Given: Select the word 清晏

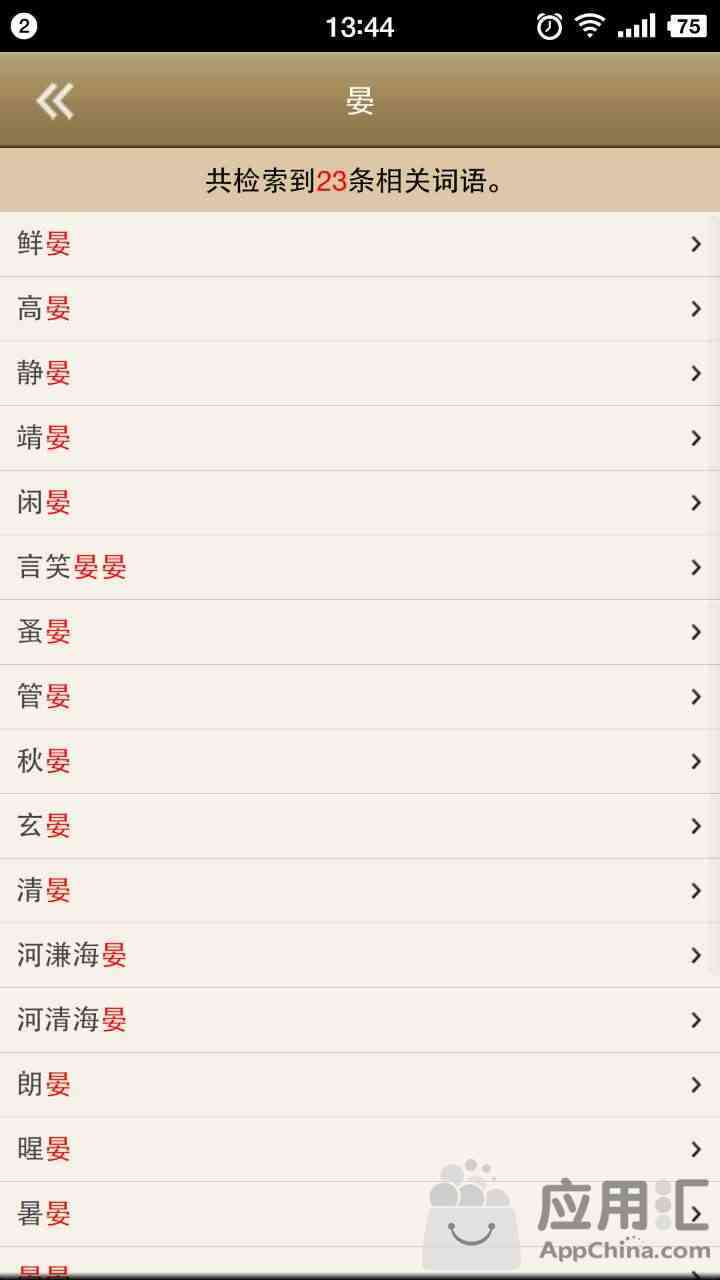Looking at the screenshot, I should coord(360,891).
